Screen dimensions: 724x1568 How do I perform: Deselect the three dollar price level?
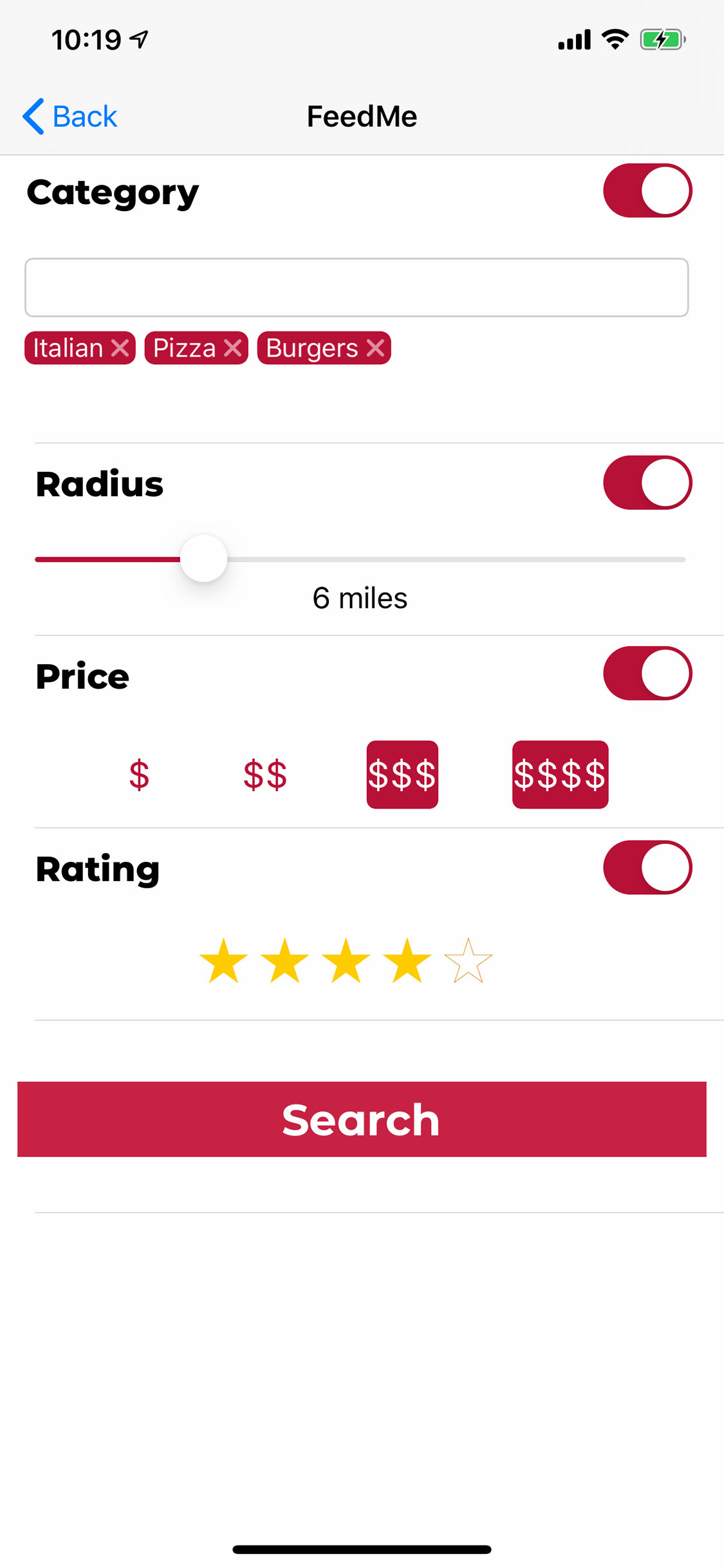click(x=402, y=774)
